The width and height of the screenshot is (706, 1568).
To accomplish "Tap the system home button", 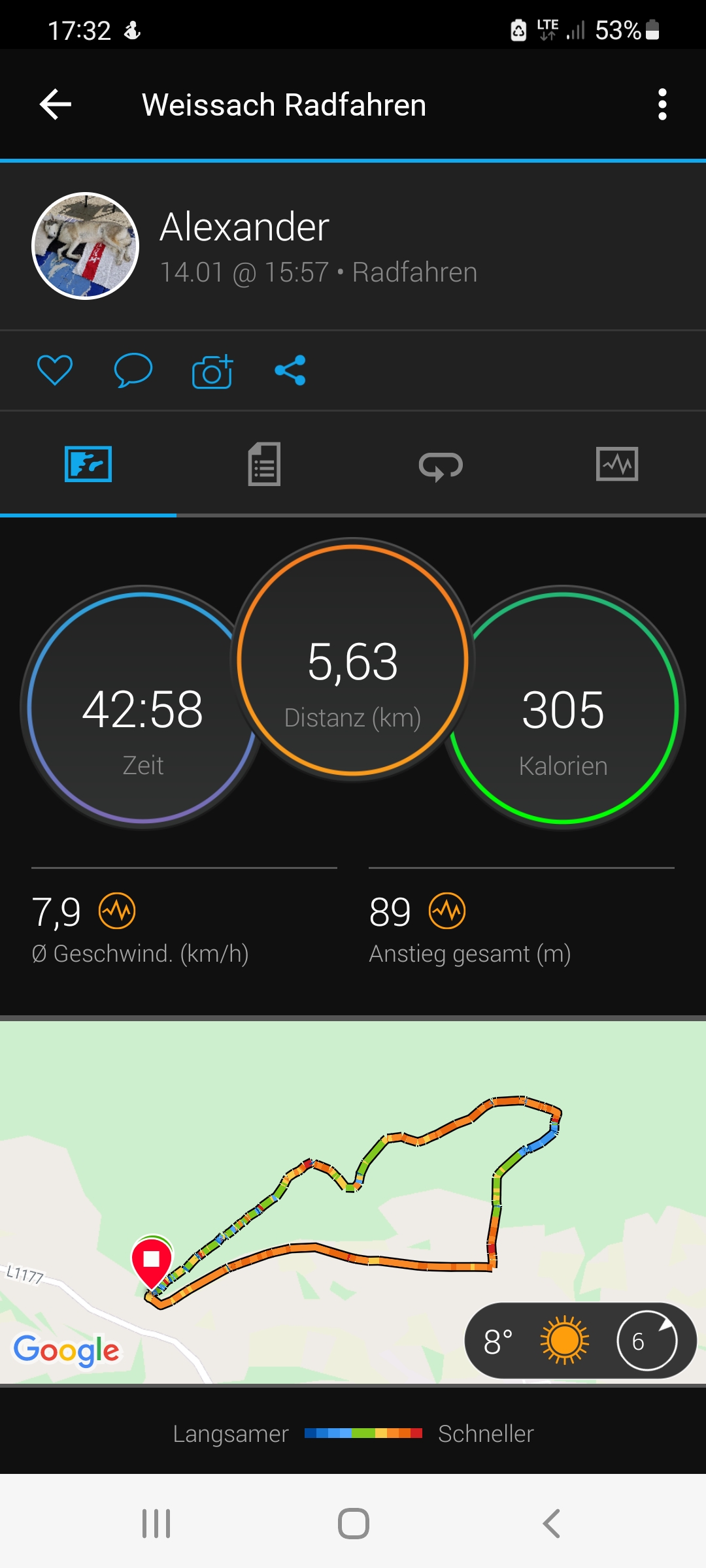I will point(353,1524).
